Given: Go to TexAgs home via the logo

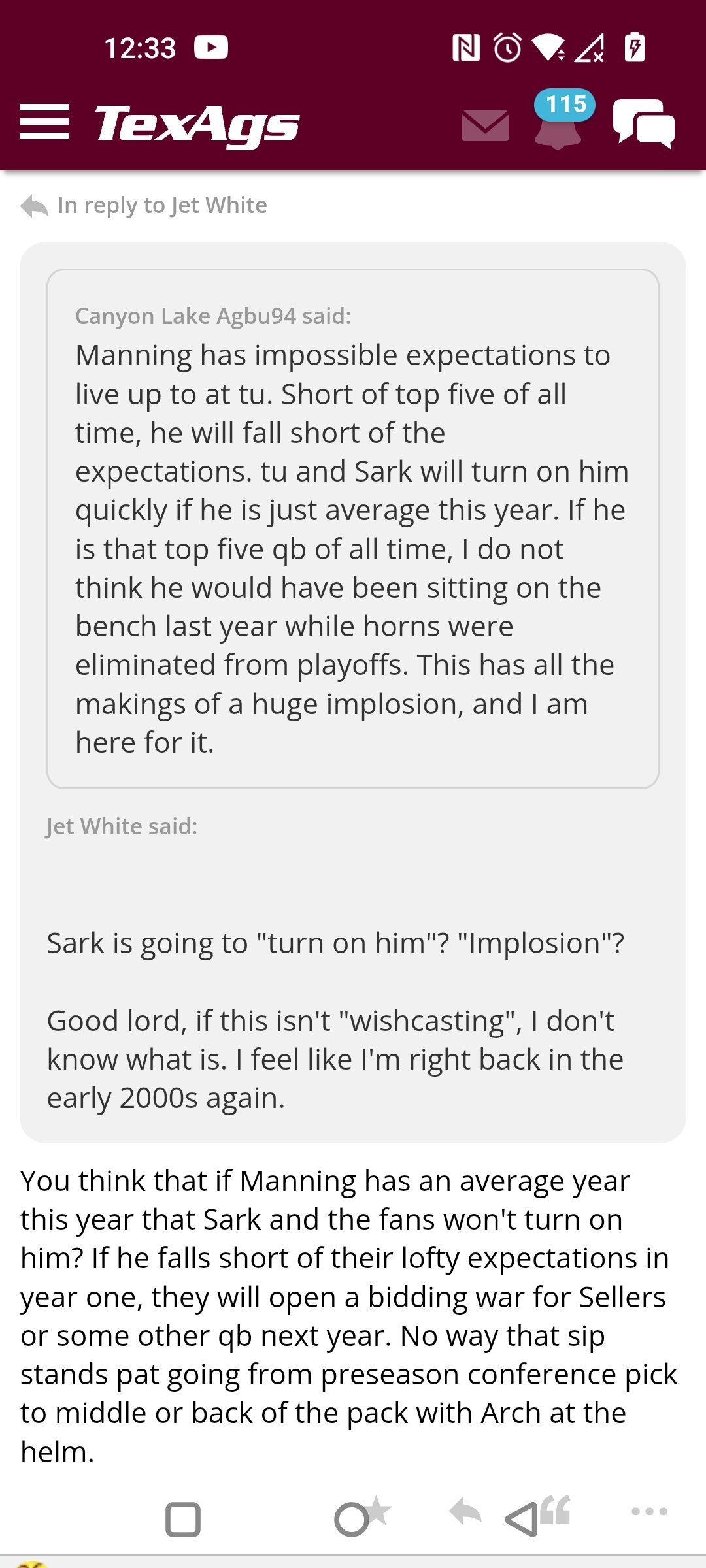Looking at the screenshot, I should (x=197, y=125).
